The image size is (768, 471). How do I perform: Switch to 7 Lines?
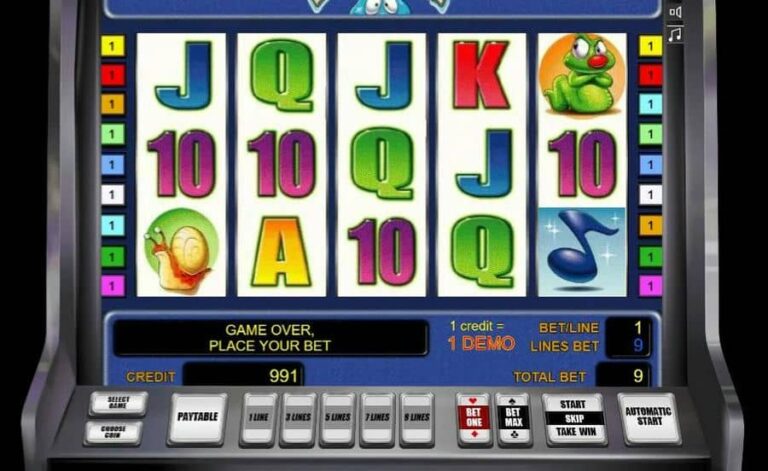(x=377, y=416)
